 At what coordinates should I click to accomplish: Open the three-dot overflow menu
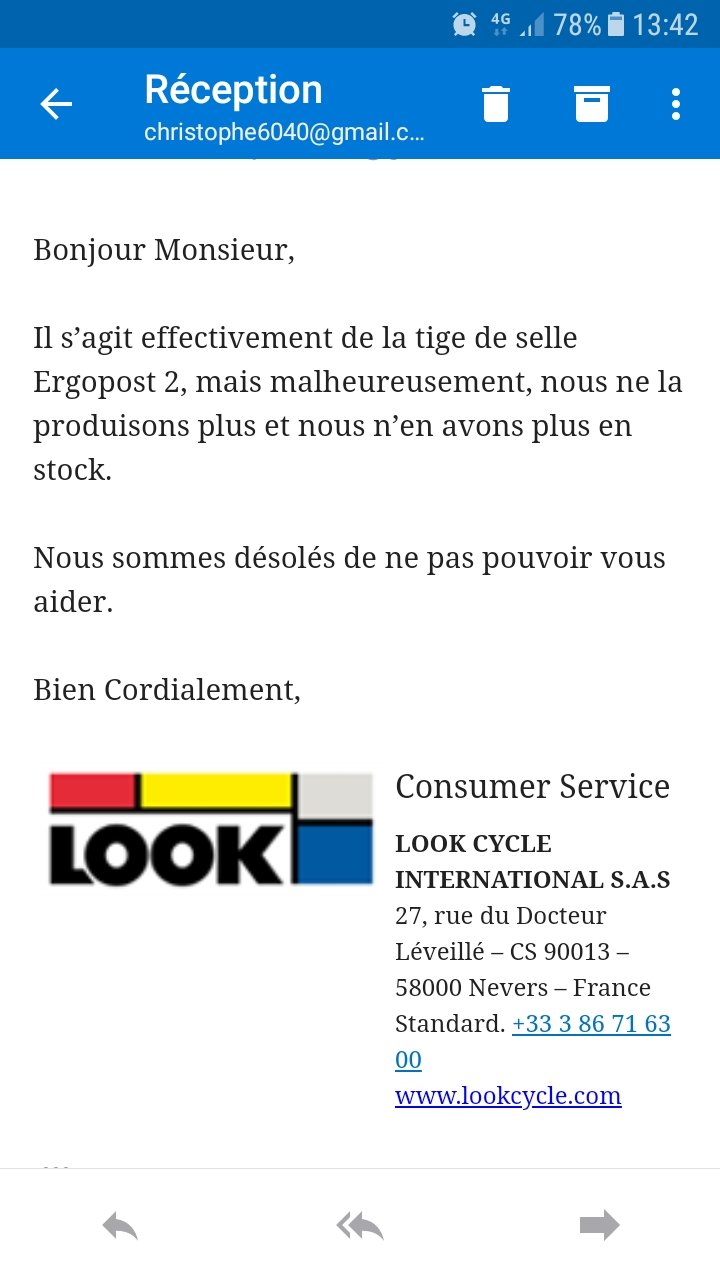pyautogui.click(x=676, y=104)
